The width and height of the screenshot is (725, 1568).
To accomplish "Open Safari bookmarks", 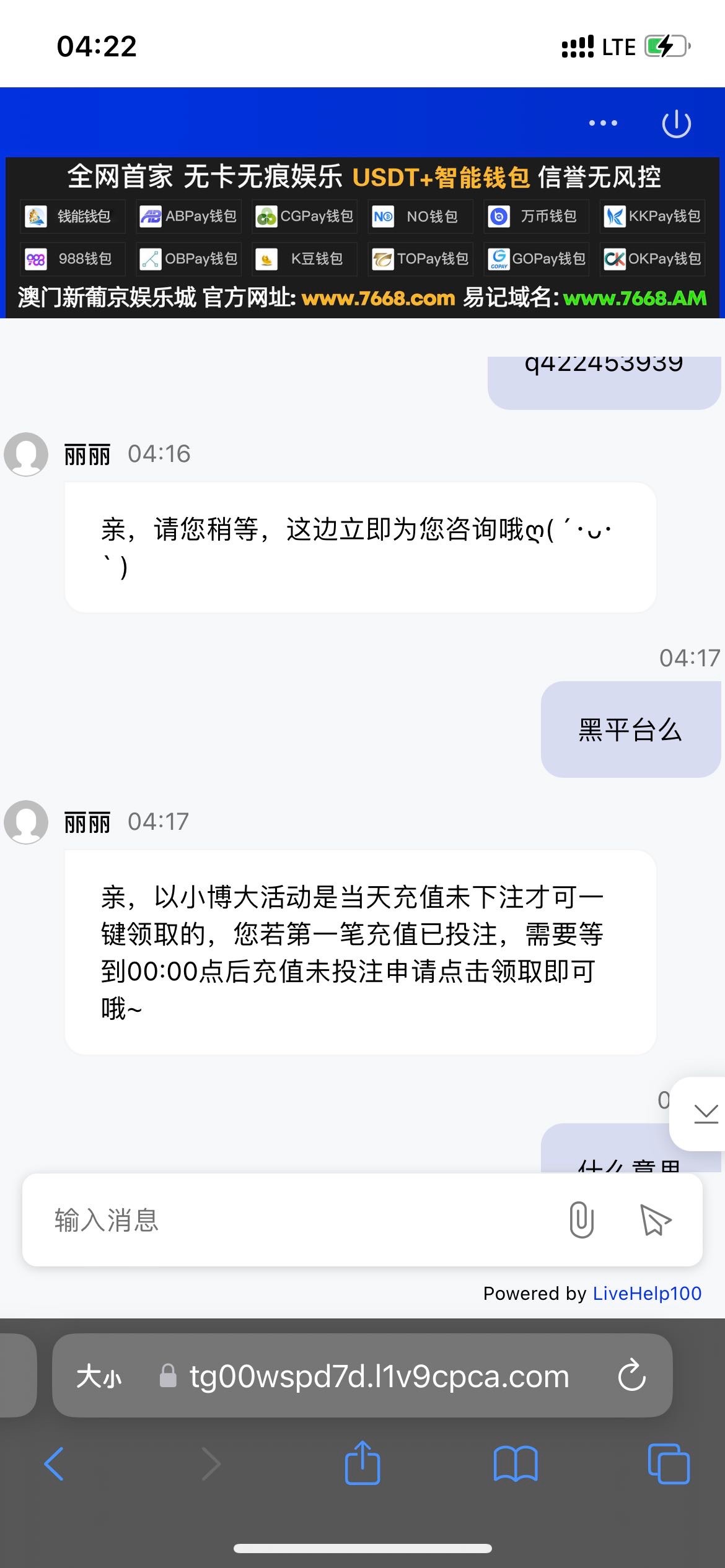I will coord(516,1464).
